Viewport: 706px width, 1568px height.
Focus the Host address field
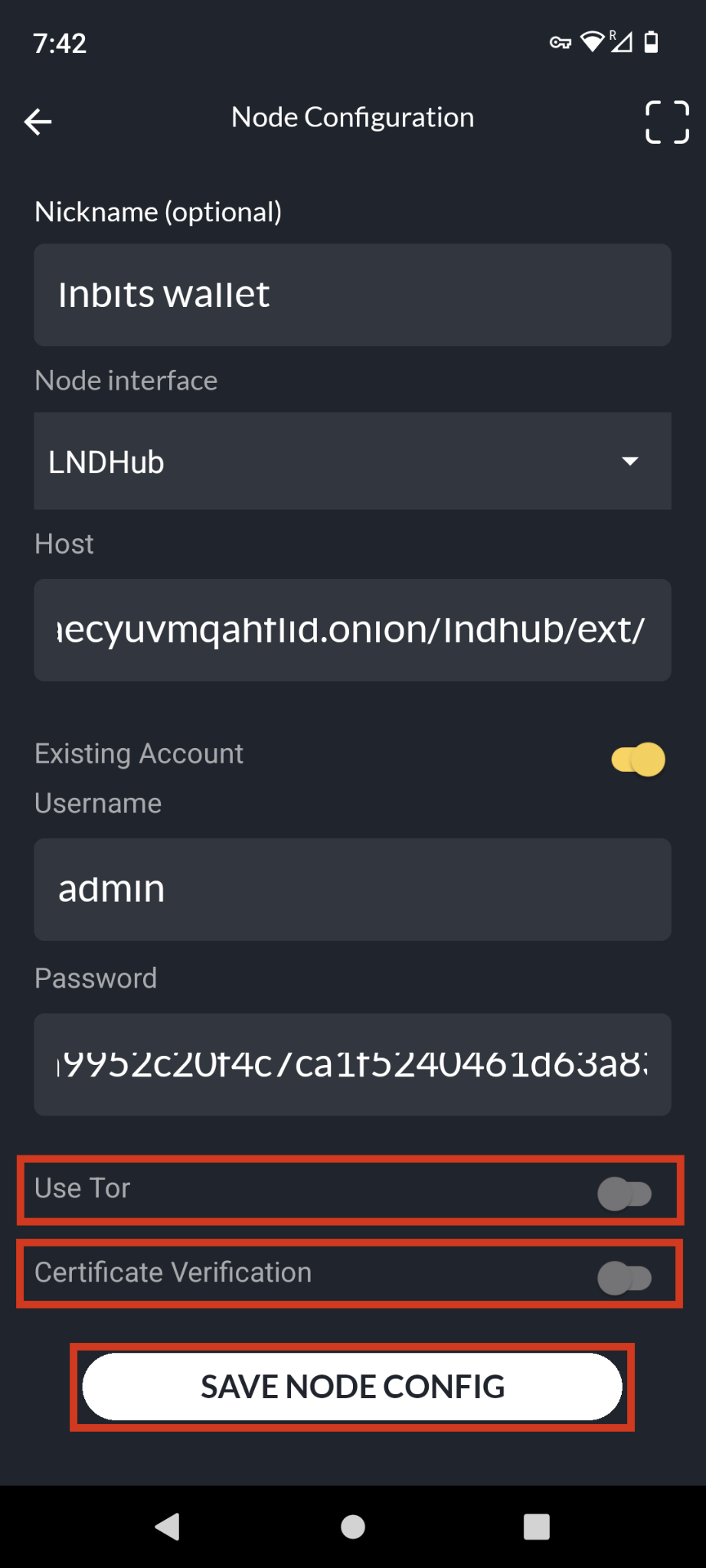(352, 630)
